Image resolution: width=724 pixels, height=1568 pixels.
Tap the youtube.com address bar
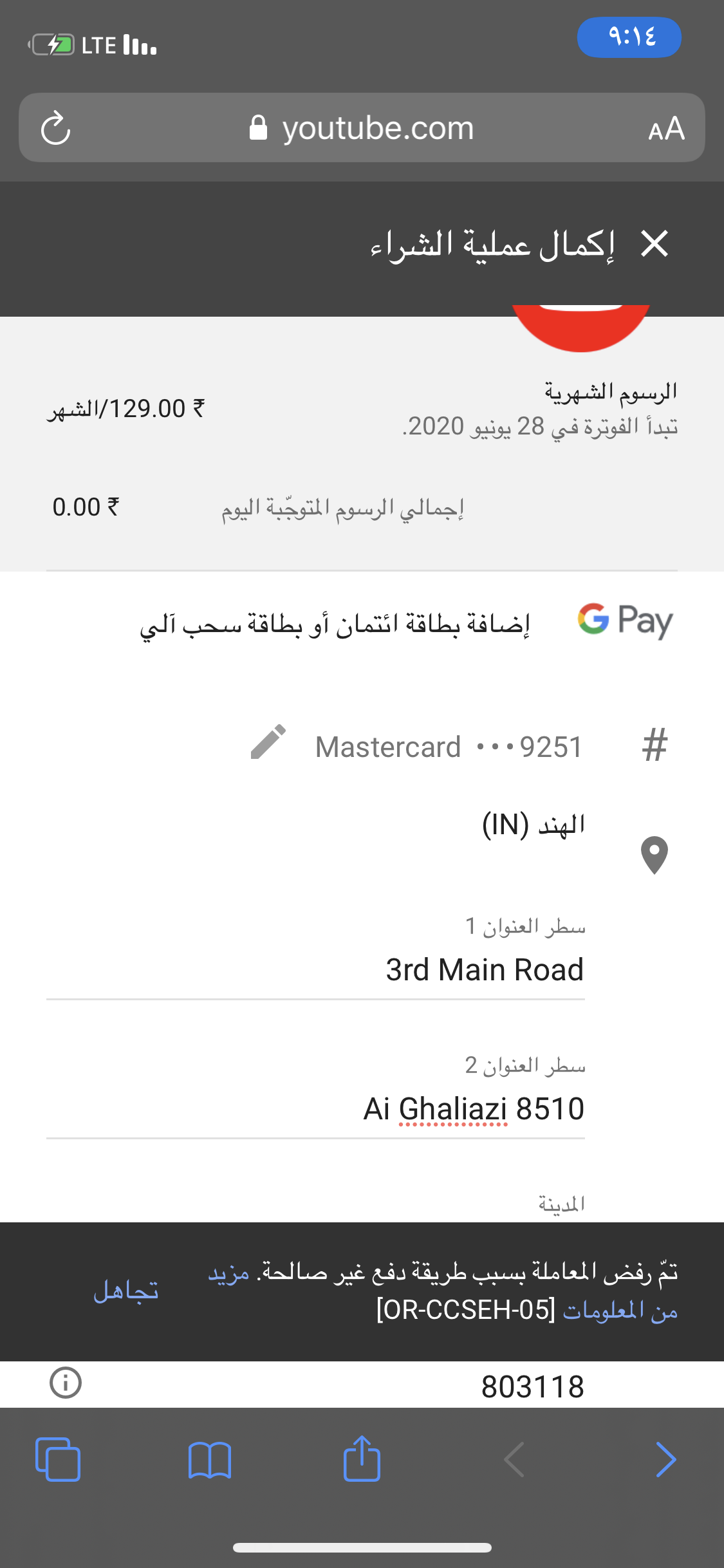pyautogui.click(x=362, y=127)
